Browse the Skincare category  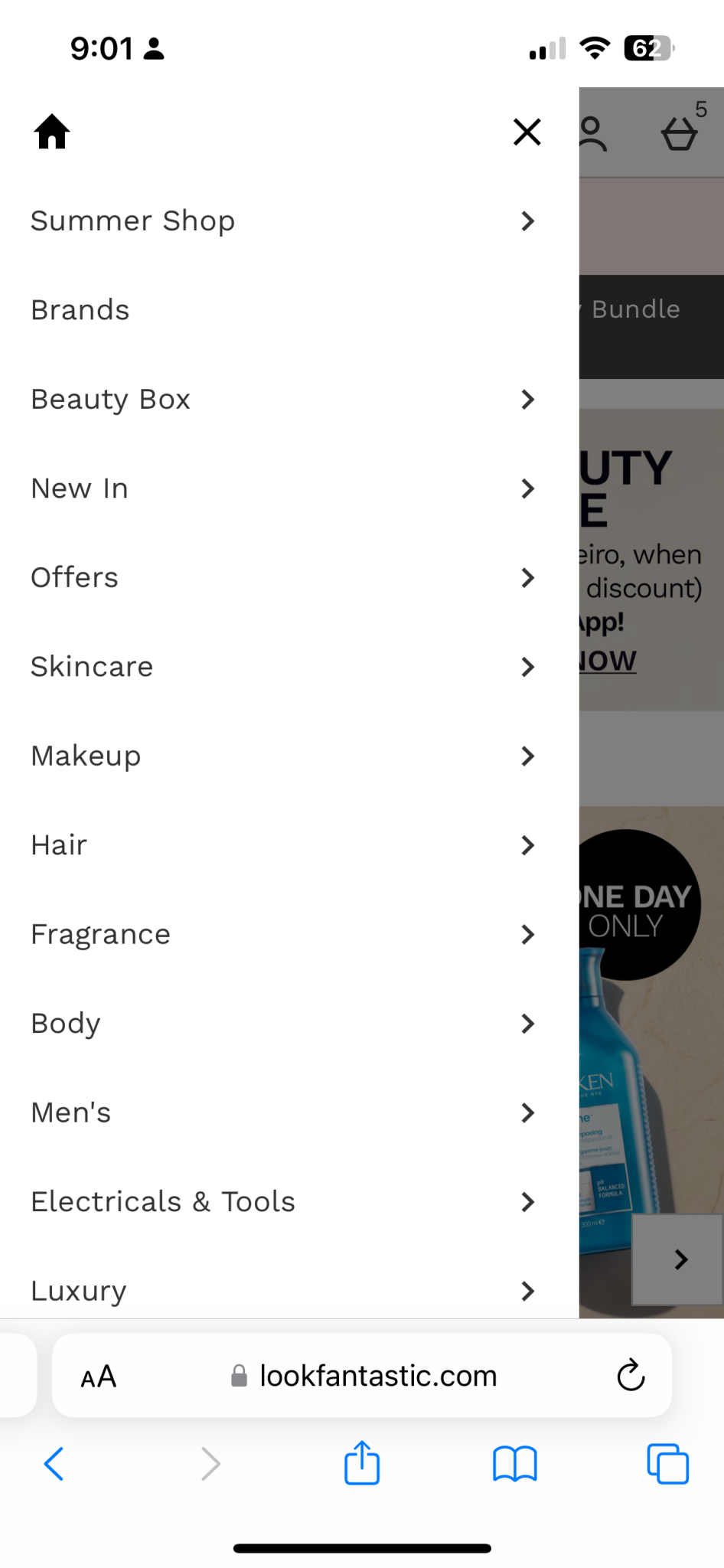(282, 667)
